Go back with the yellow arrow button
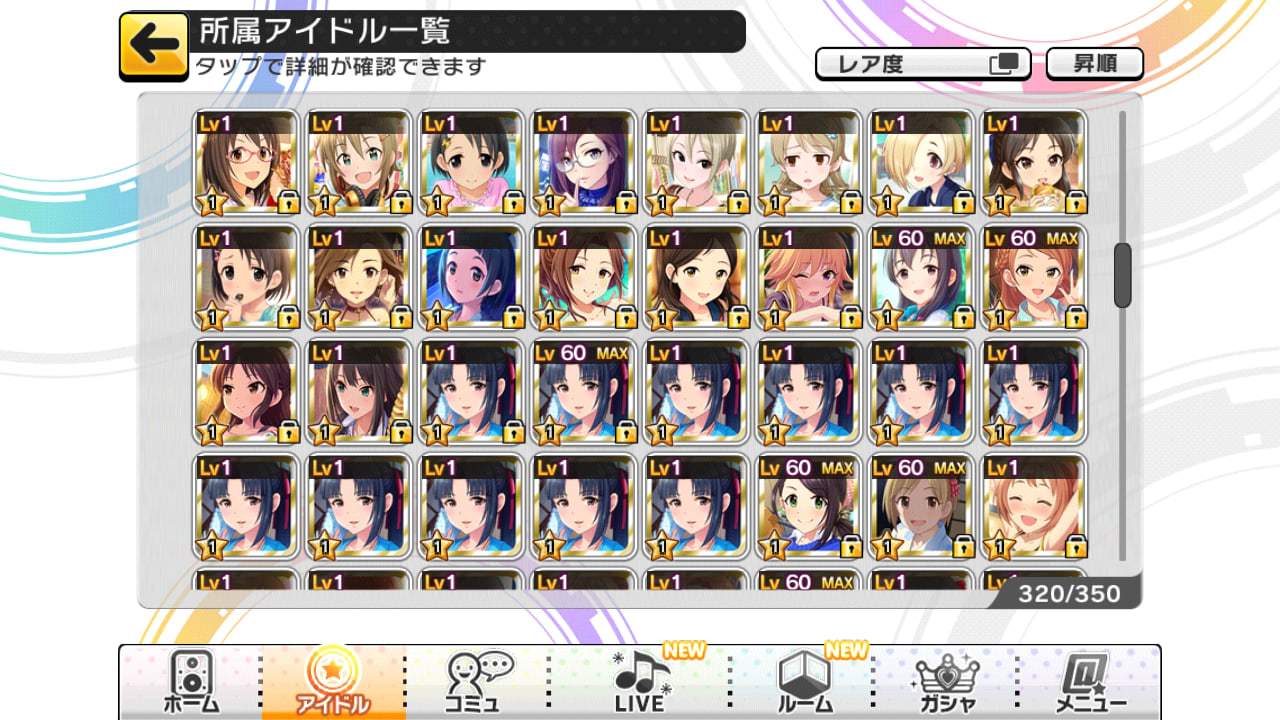The image size is (1280, 720). click(x=153, y=46)
